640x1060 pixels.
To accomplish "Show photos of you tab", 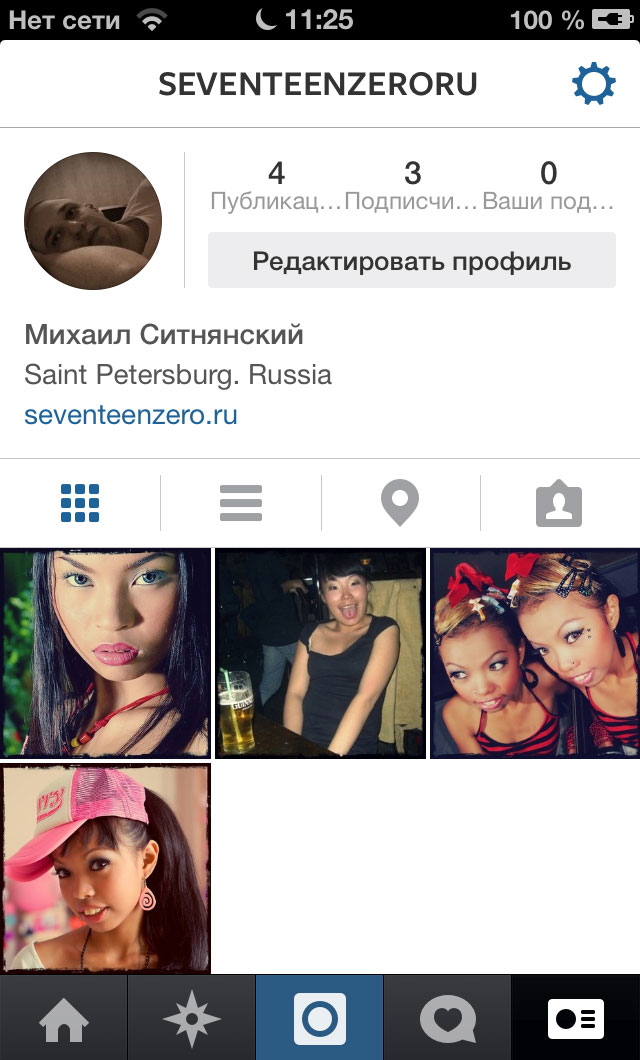I will (x=559, y=503).
